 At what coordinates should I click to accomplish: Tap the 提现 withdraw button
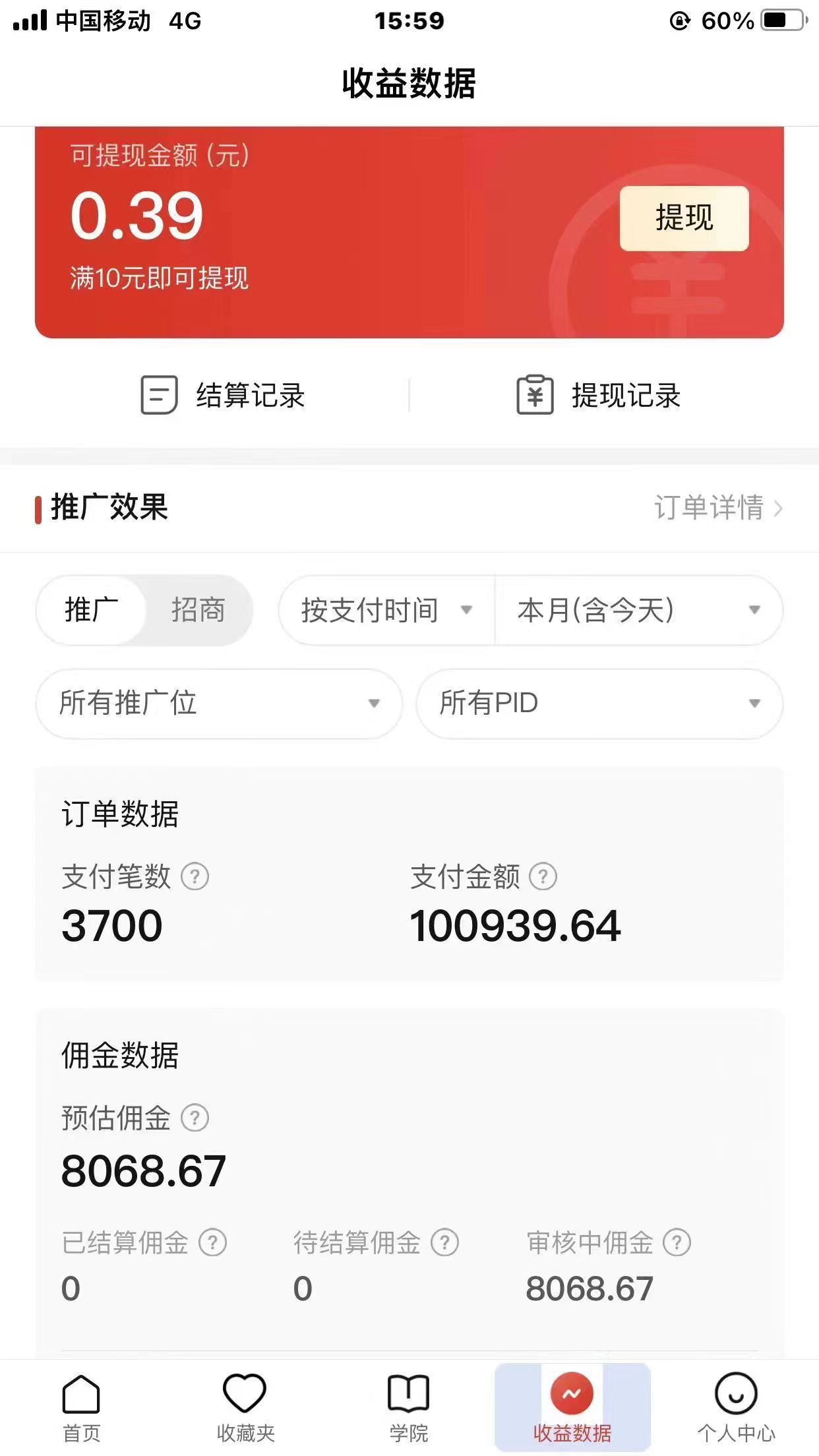pos(683,218)
